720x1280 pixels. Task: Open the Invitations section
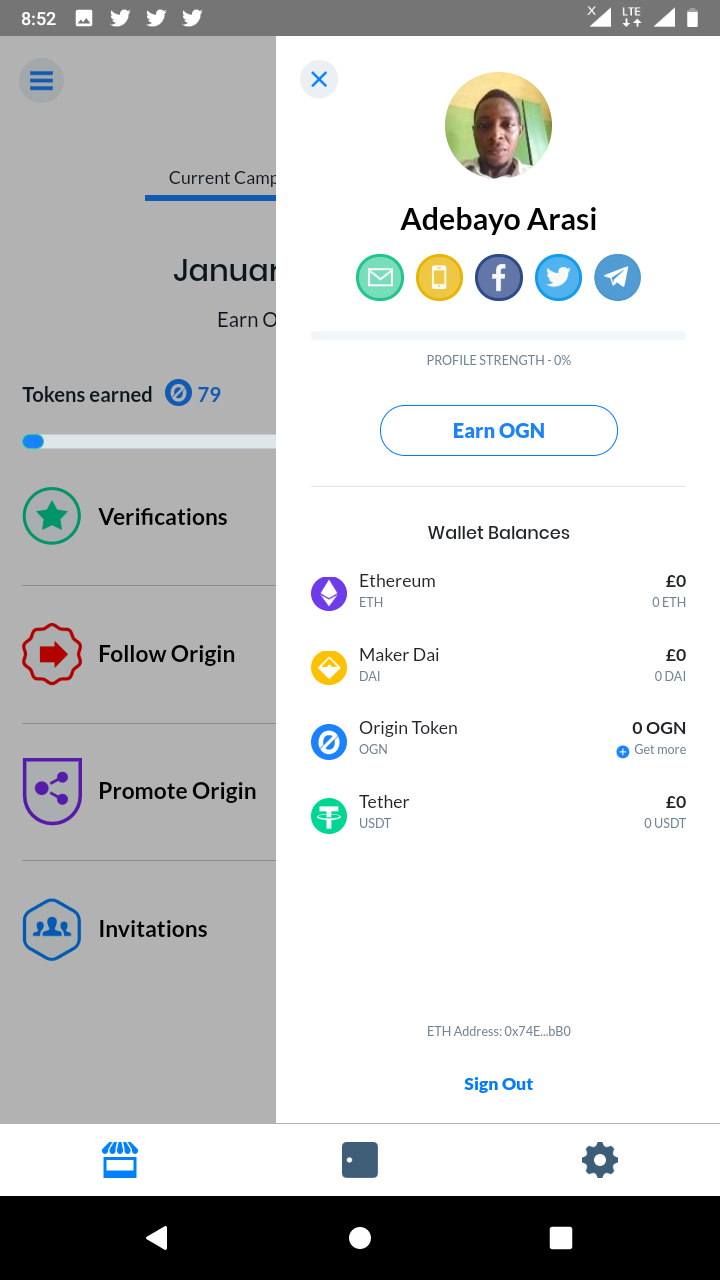(x=150, y=929)
